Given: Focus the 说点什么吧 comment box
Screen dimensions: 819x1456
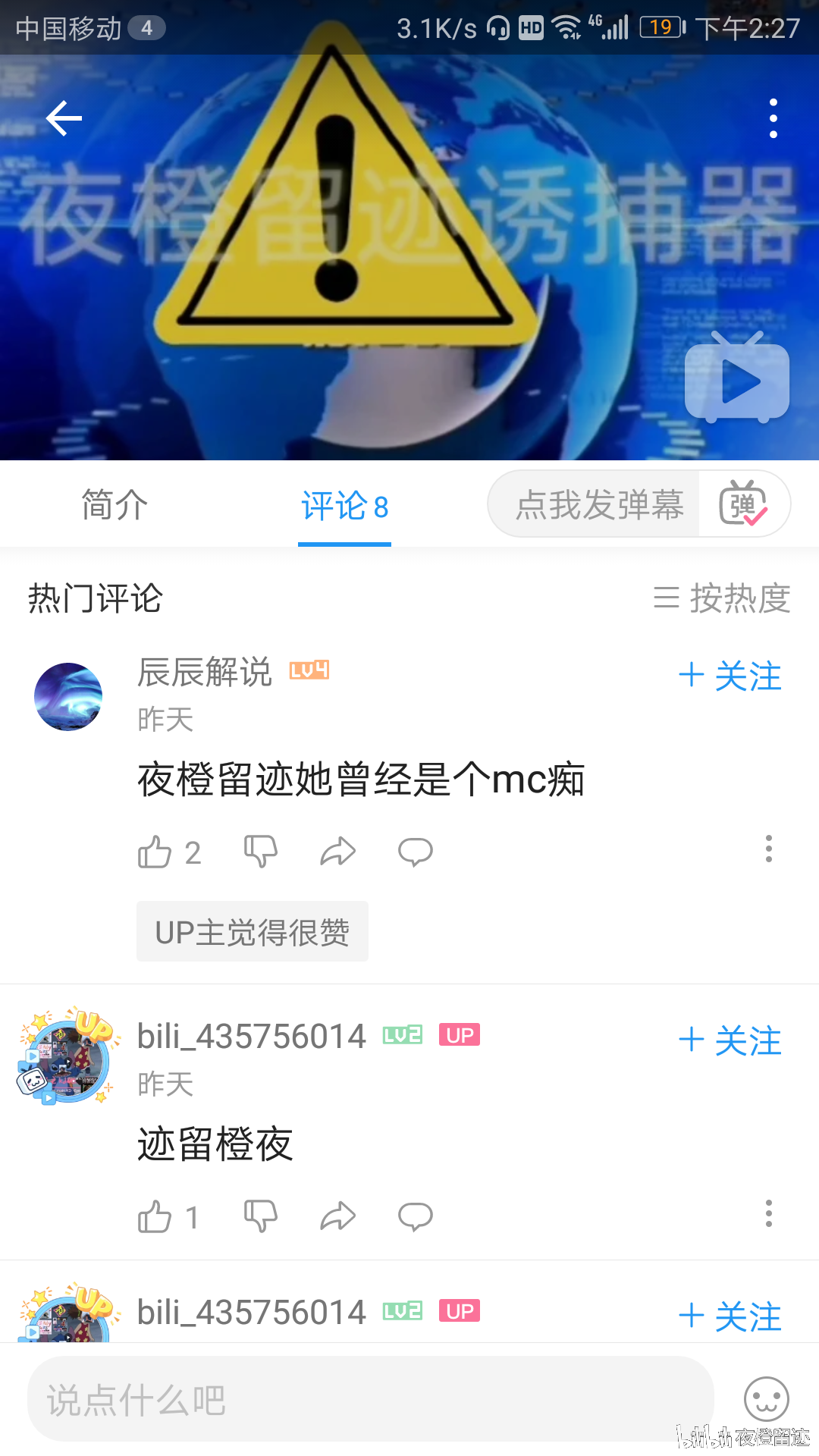Looking at the screenshot, I should click(370, 1399).
